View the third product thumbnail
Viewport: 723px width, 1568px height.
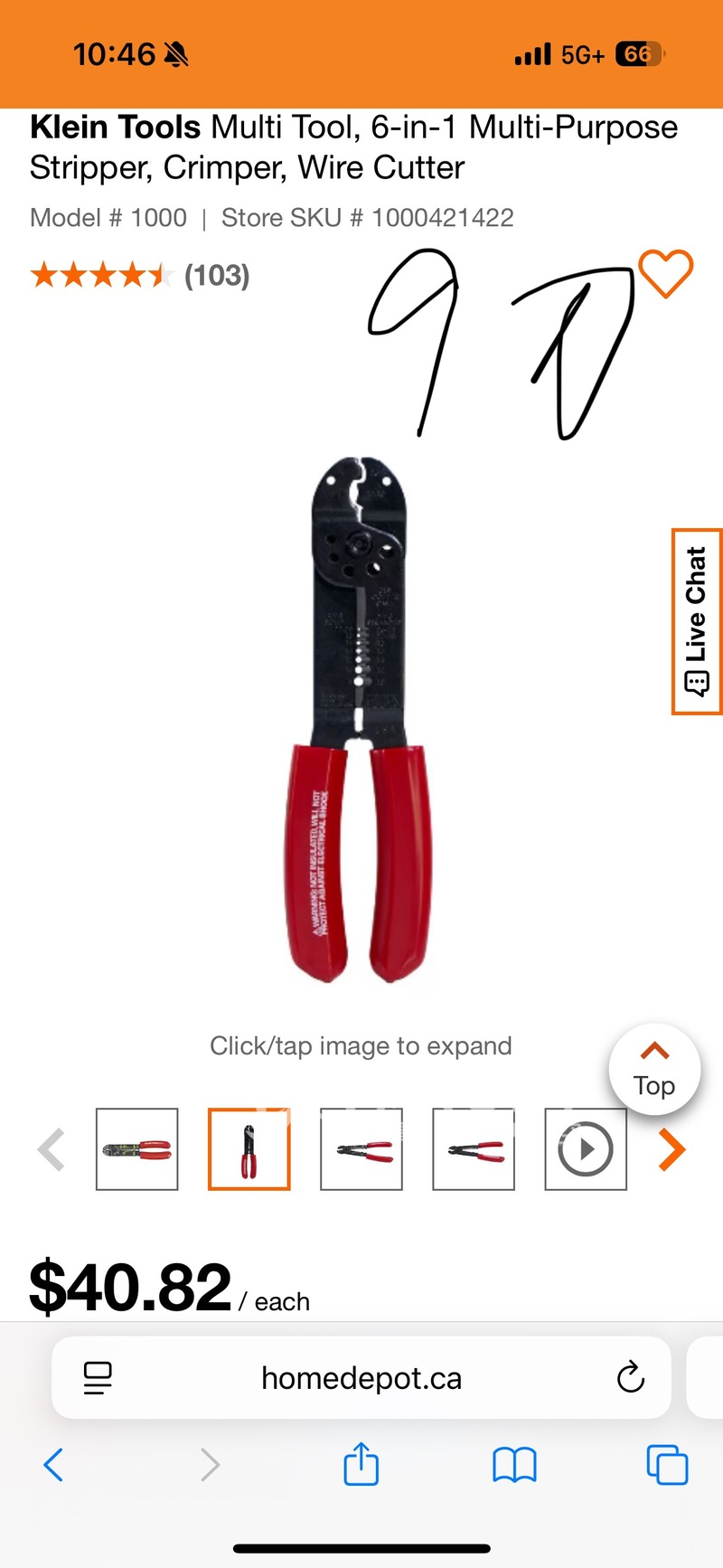click(x=361, y=1149)
